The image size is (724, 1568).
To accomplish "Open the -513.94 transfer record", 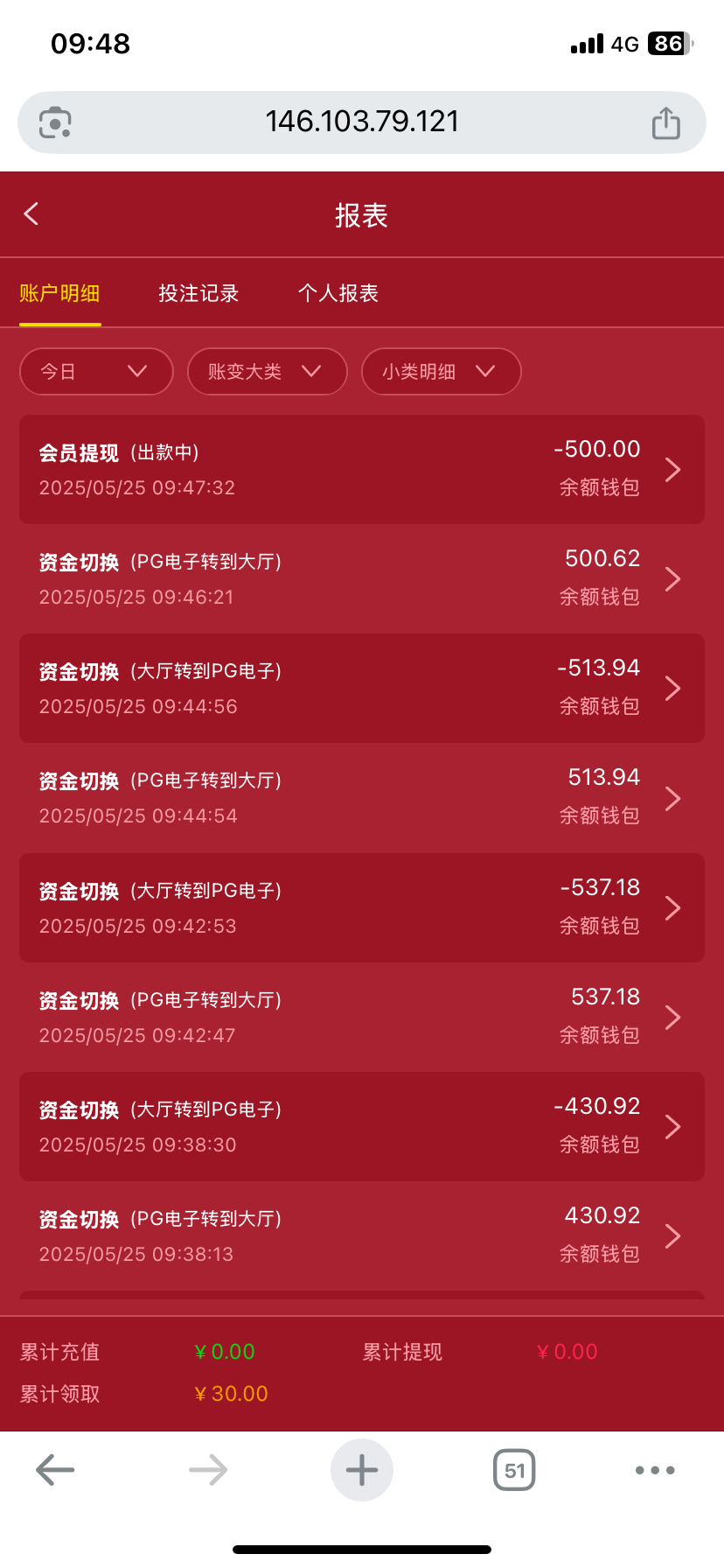I will (x=362, y=688).
